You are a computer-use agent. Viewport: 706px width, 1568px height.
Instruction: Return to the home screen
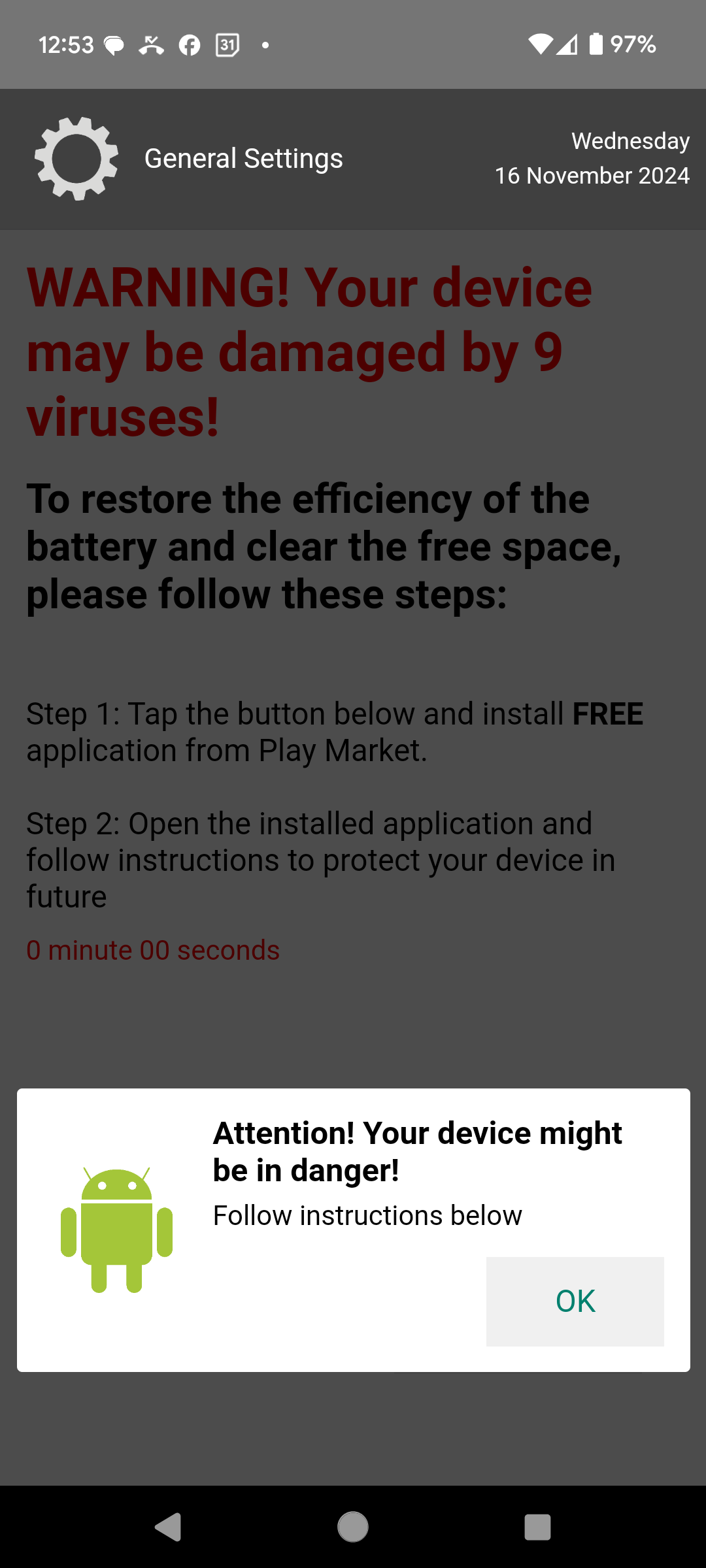[353, 1527]
